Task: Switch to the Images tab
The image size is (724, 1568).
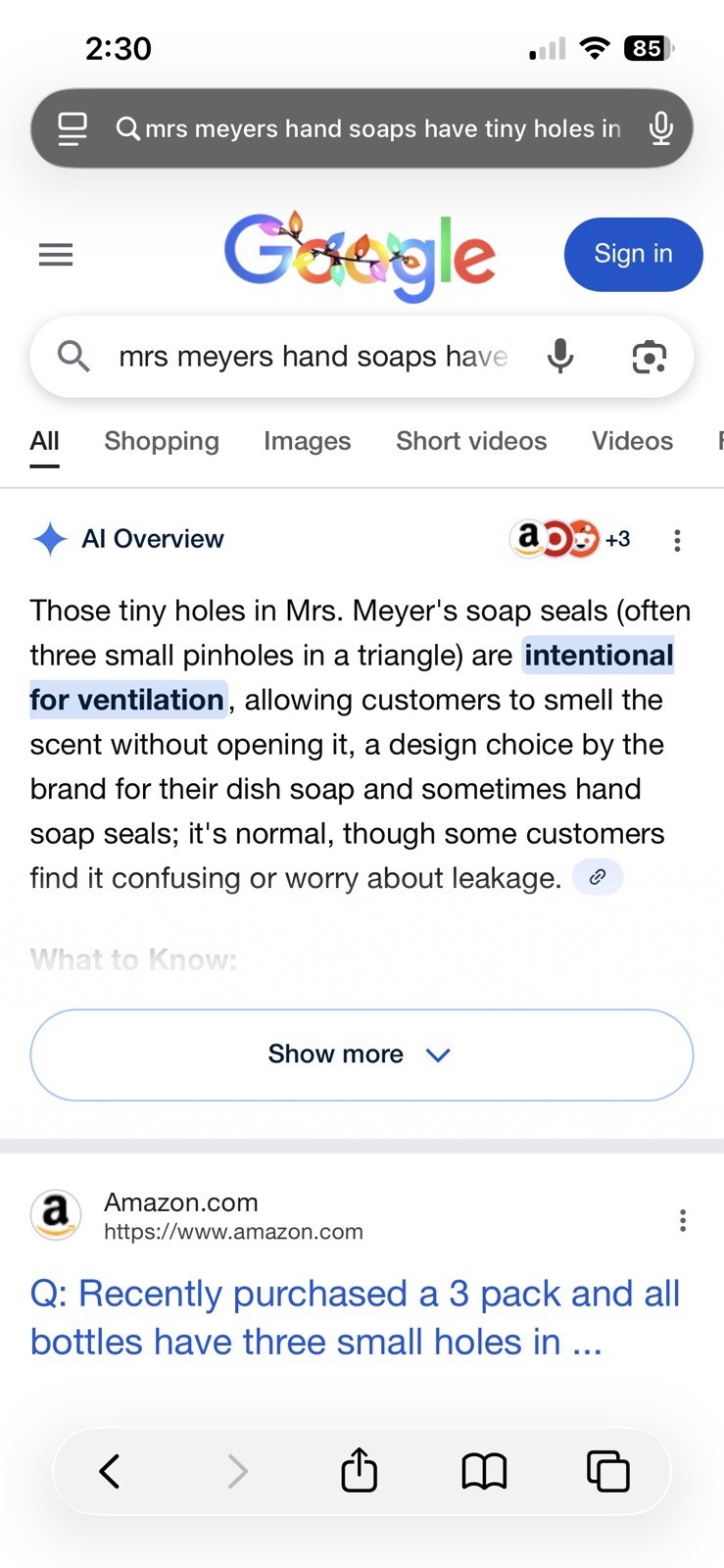Action: click(x=307, y=441)
